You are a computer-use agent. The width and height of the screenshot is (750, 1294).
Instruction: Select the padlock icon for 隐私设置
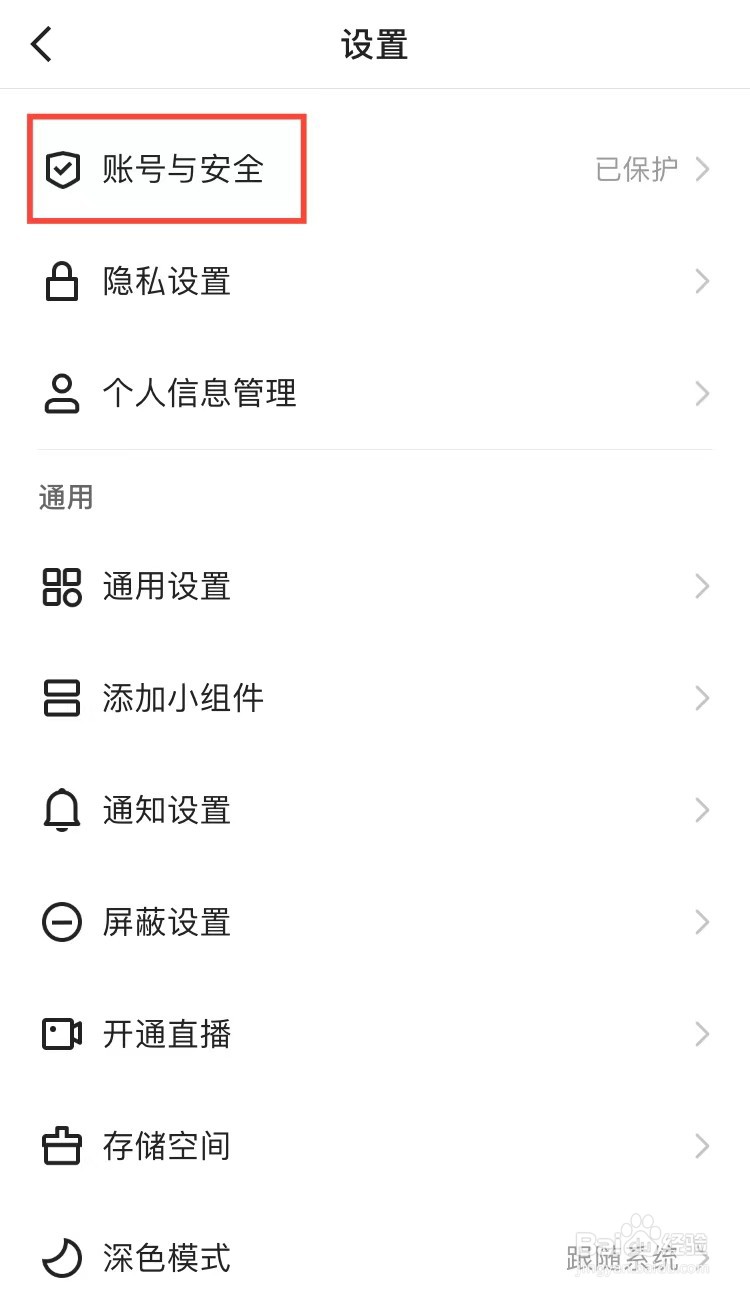tap(63, 281)
